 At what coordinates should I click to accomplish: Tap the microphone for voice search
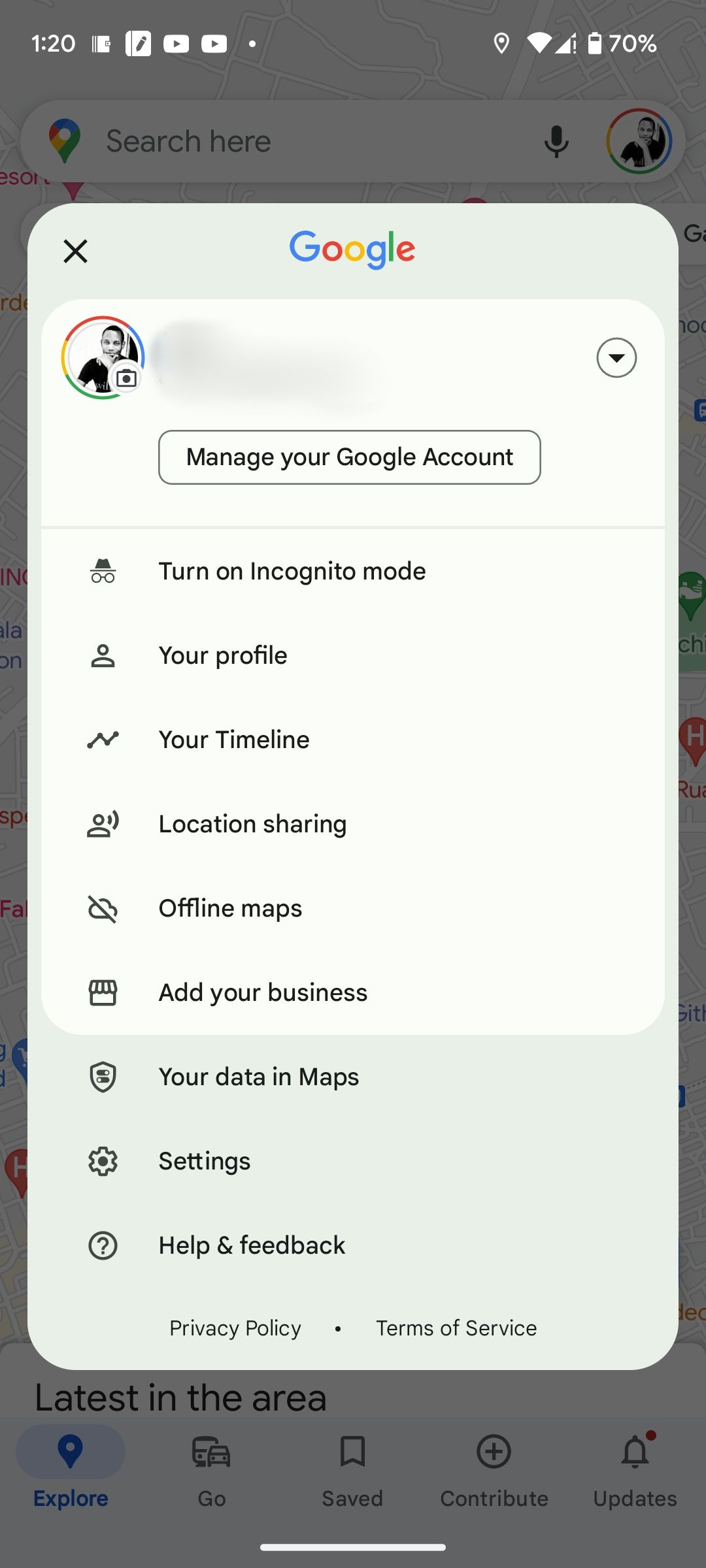coord(555,140)
